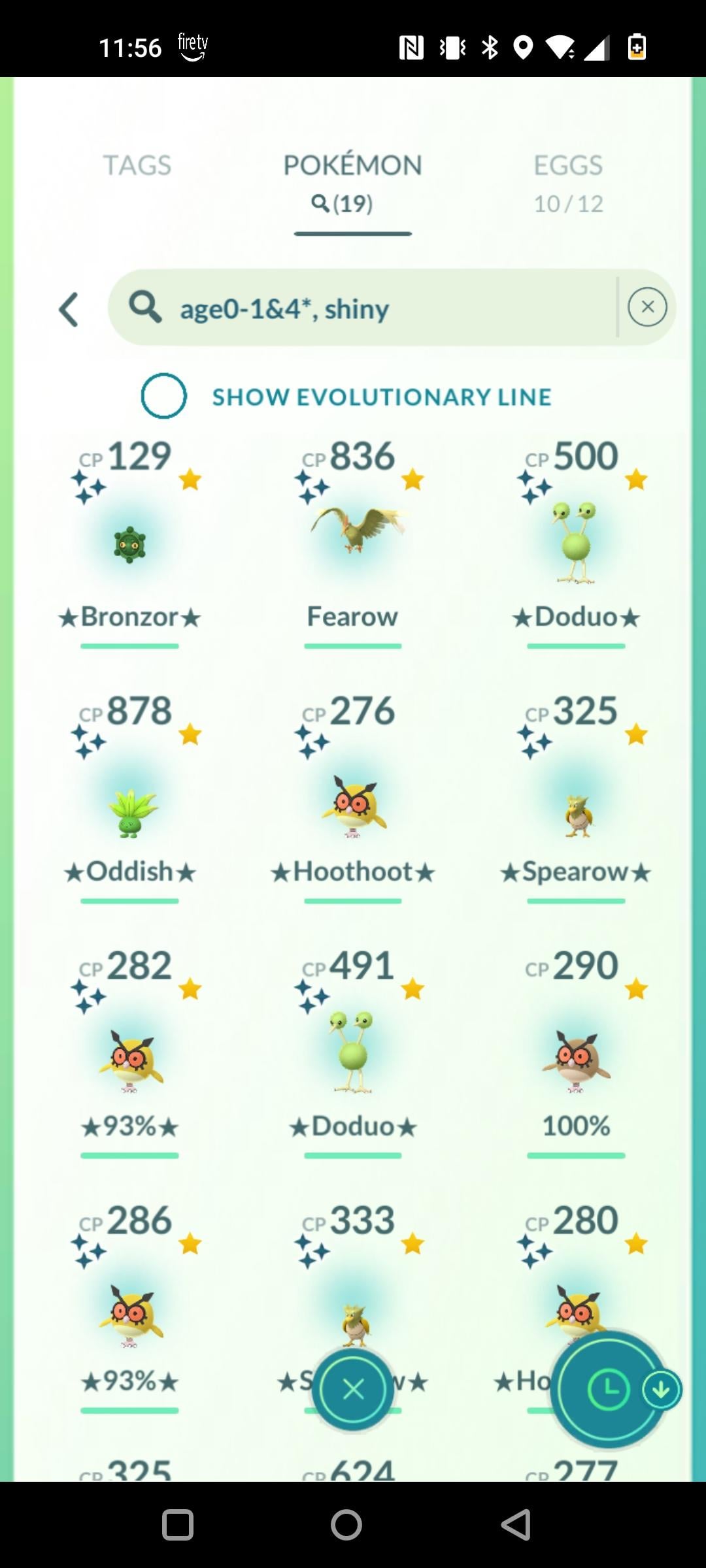Open the CP 290 Hoothoot named 100%
Image resolution: width=706 pixels, height=1568 pixels.
tap(576, 1060)
